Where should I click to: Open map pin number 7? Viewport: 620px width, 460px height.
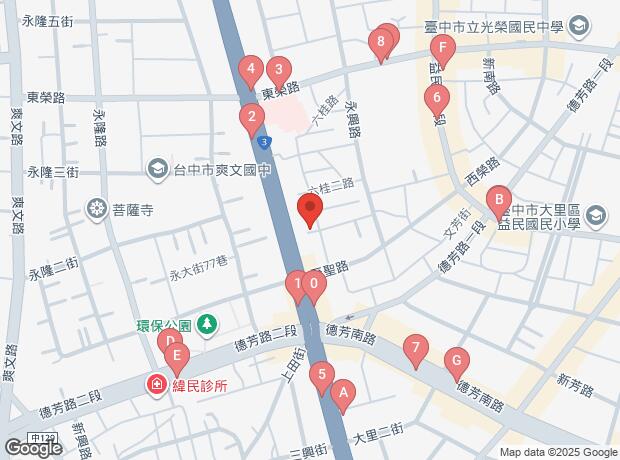click(415, 350)
